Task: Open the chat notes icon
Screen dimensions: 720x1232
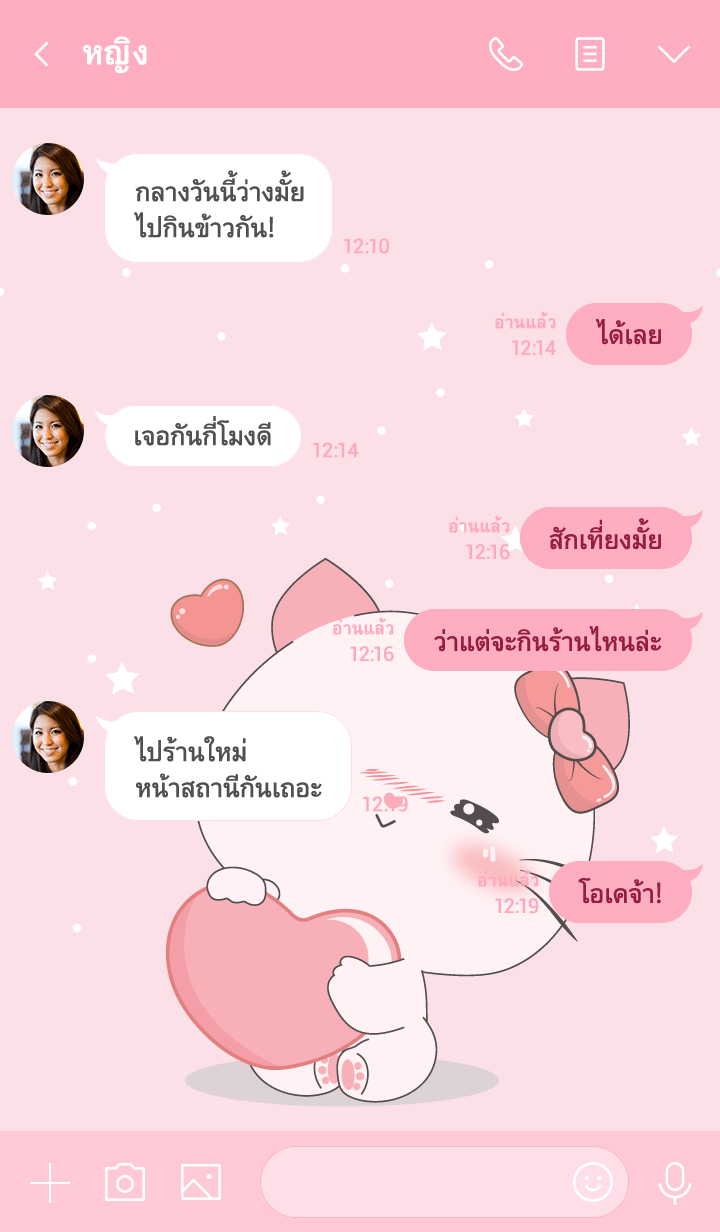Action: (x=590, y=54)
